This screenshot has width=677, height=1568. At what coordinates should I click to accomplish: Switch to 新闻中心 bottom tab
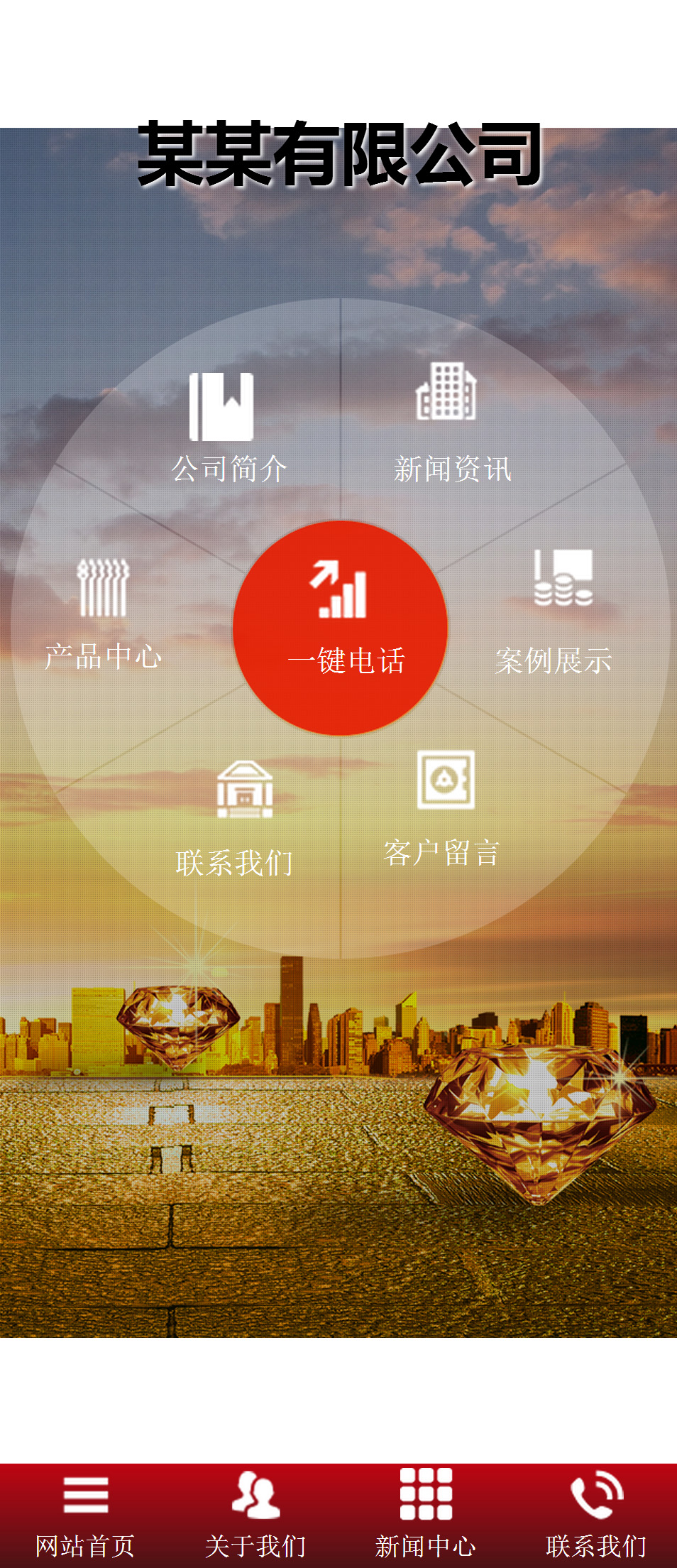point(426,1514)
